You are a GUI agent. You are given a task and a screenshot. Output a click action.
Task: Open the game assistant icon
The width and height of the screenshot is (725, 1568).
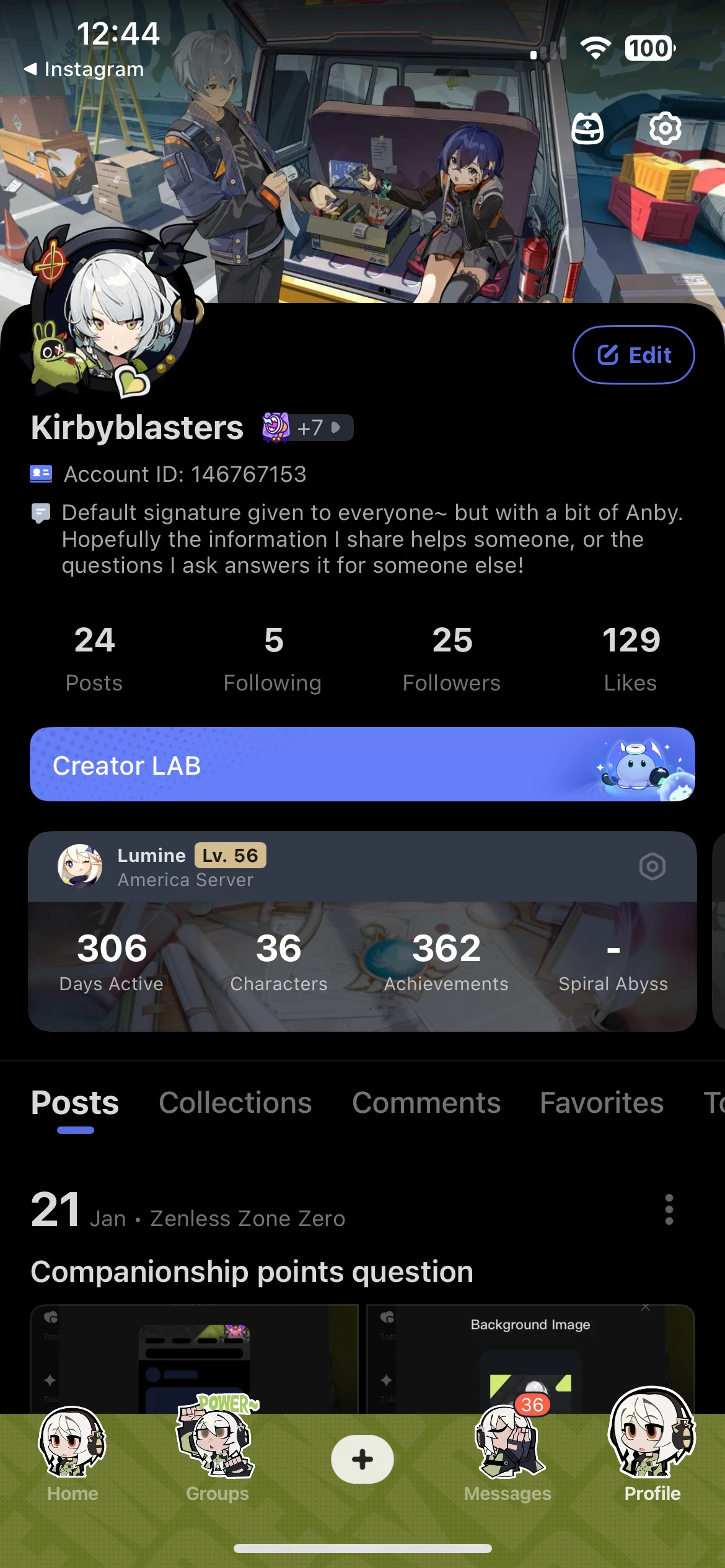click(x=587, y=128)
